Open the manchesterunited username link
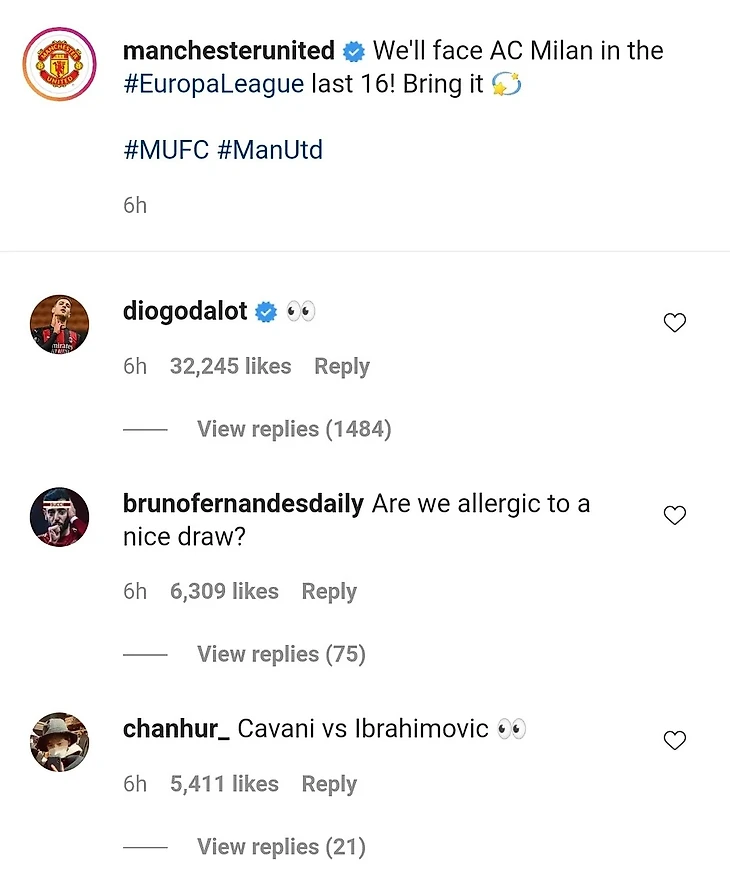The height and width of the screenshot is (874, 730). coord(228,51)
